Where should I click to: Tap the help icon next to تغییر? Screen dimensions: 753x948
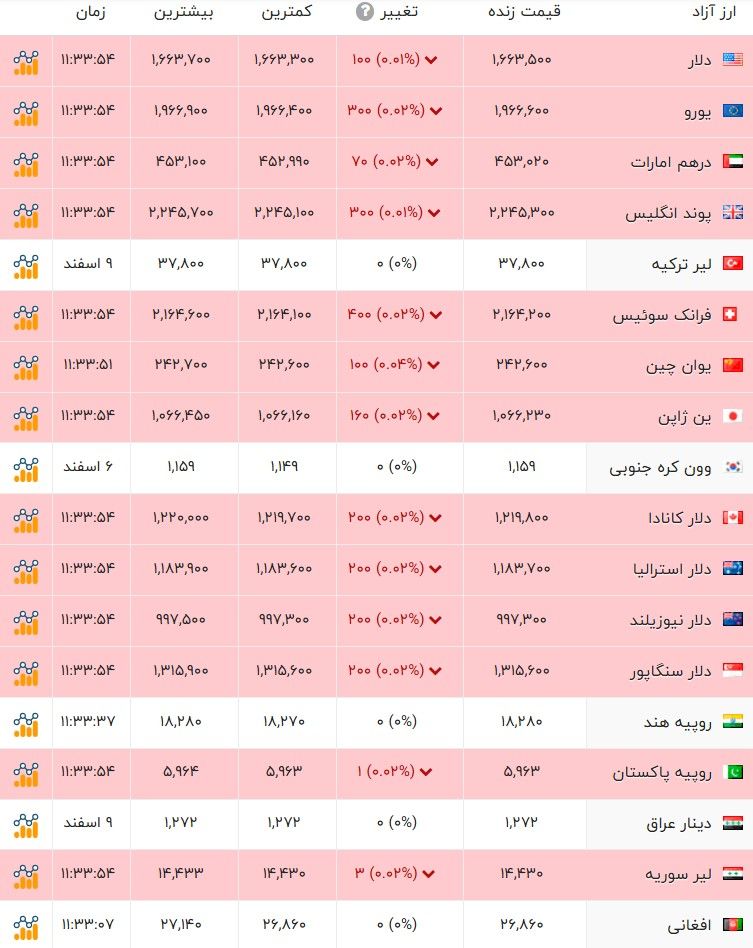click(x=365, y=12)
